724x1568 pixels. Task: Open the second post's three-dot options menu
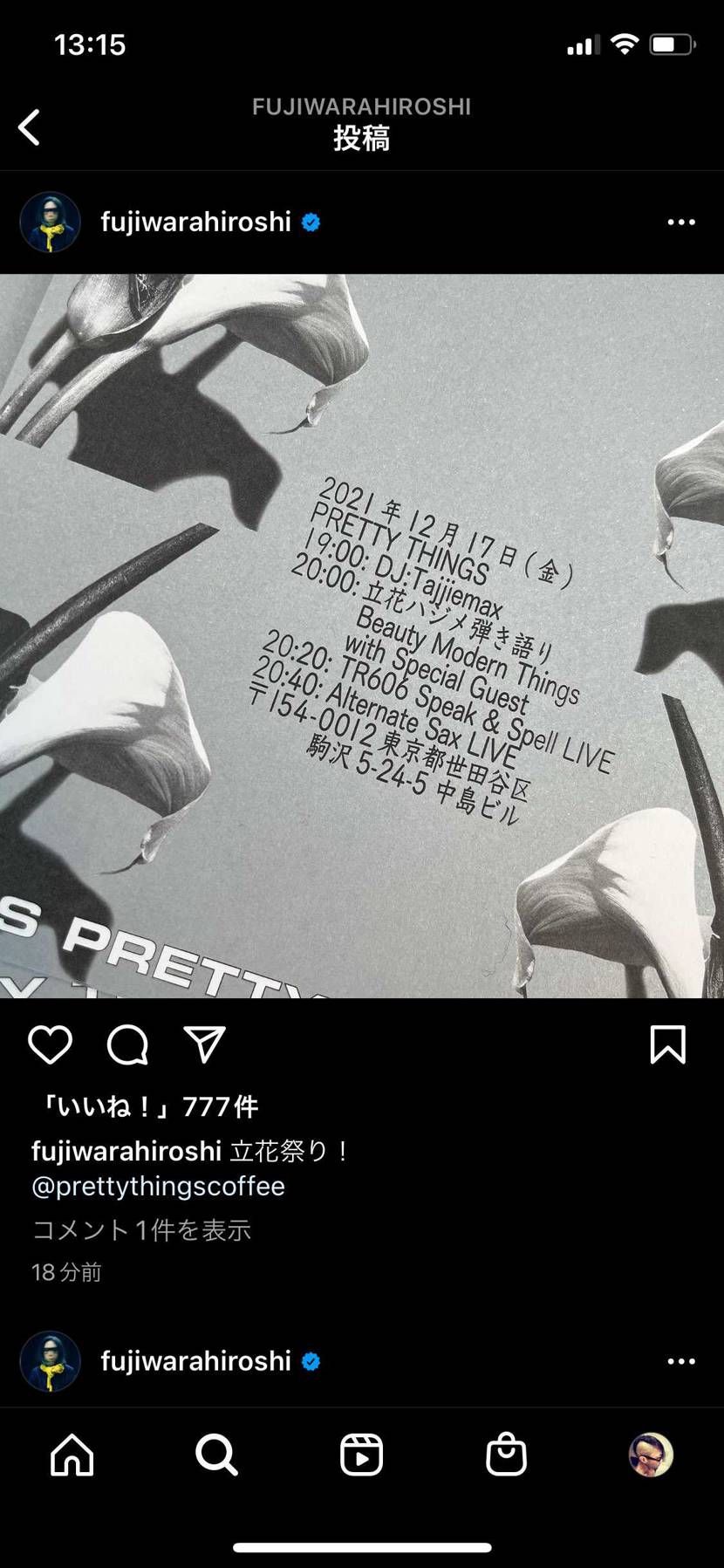[681, 1361]
